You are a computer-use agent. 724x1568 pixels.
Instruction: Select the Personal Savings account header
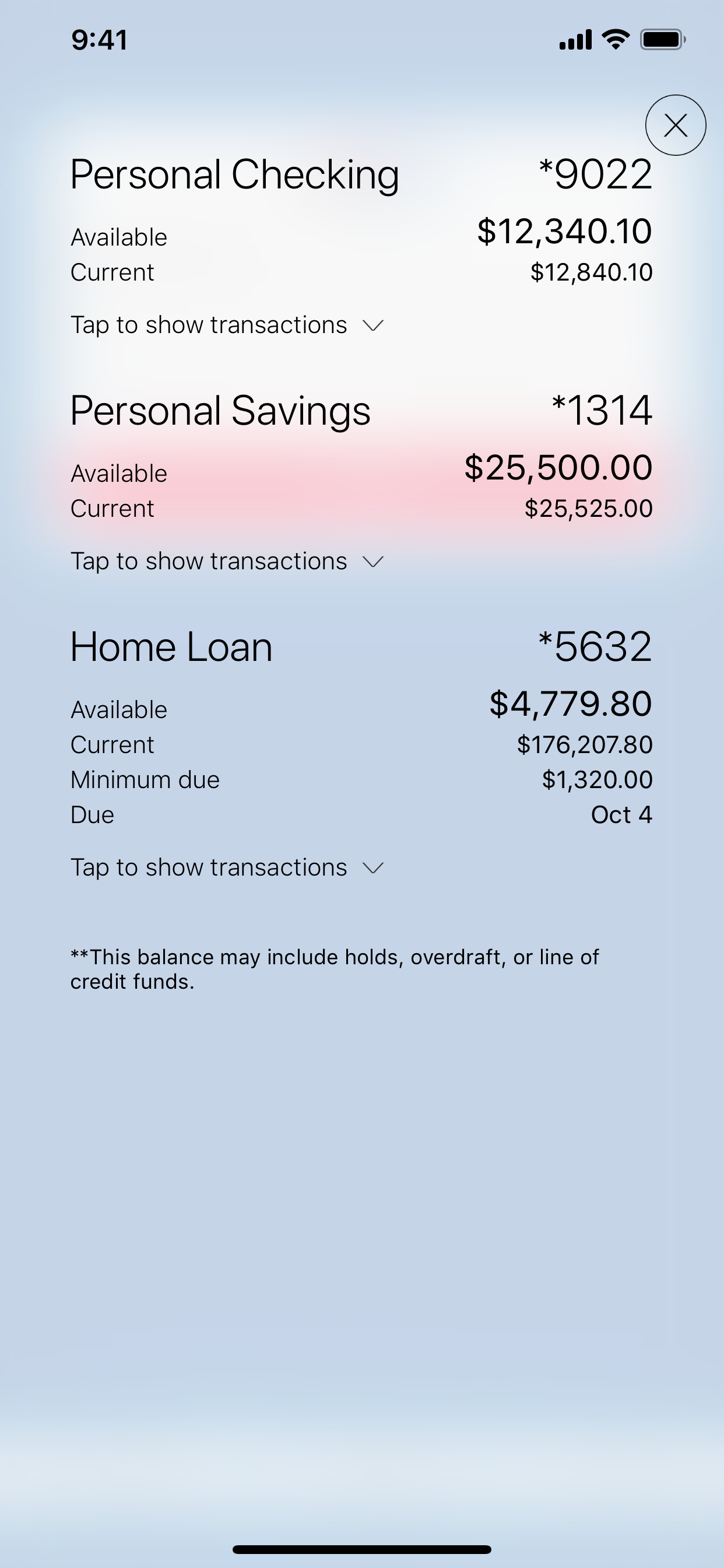click(x=220, y=411)
